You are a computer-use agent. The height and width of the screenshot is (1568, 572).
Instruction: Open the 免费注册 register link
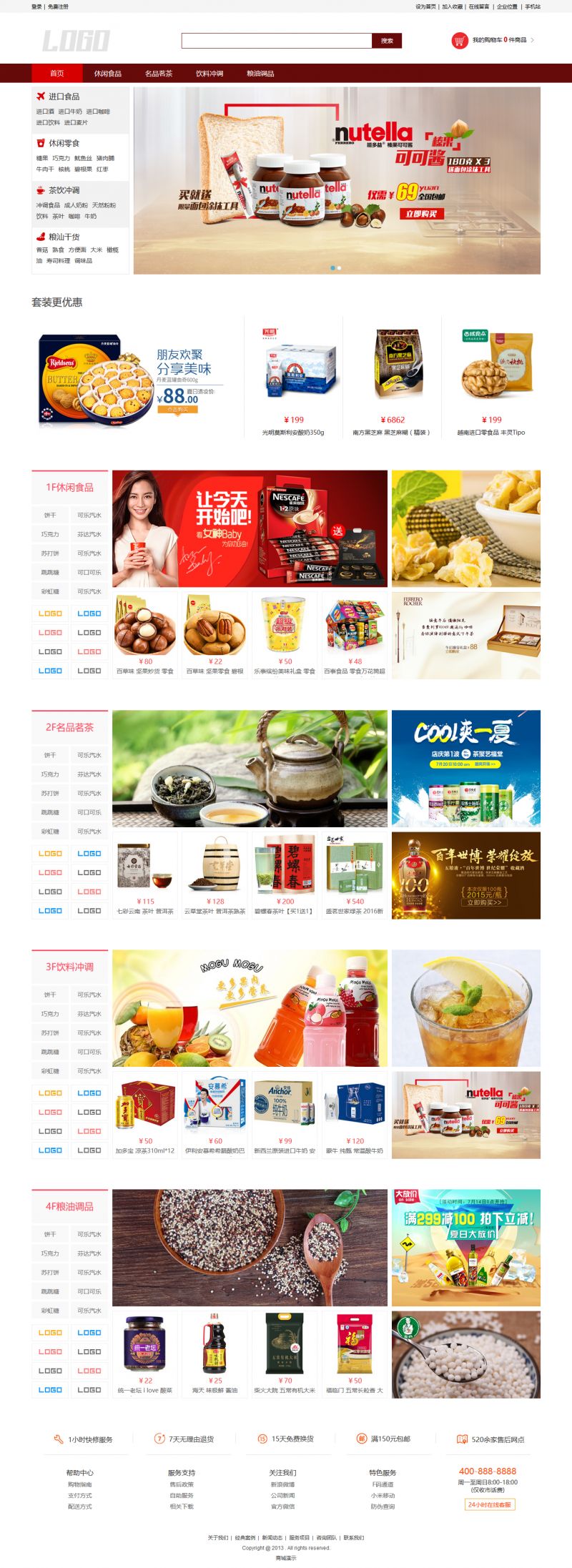[59, 6]
